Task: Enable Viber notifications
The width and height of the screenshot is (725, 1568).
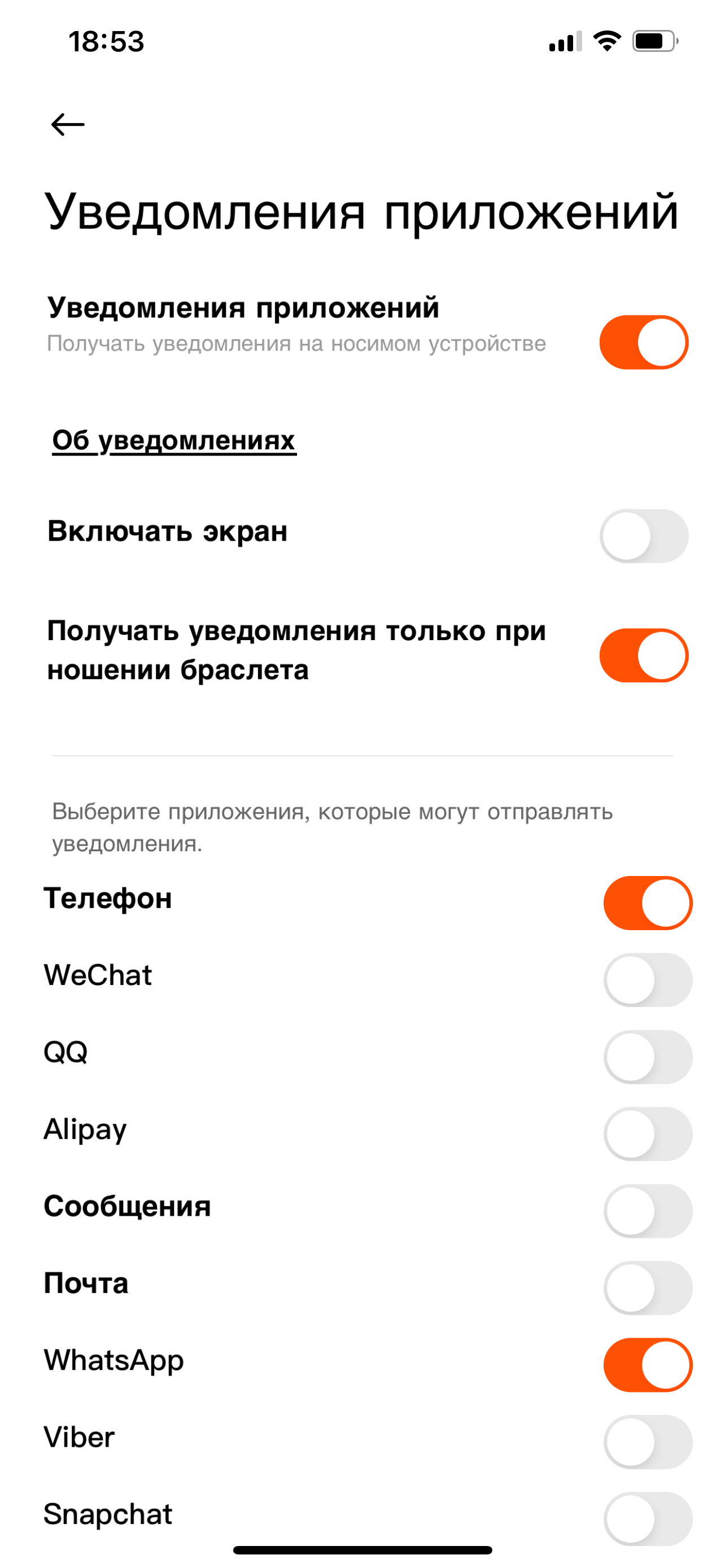Action: coord(647,1442)
